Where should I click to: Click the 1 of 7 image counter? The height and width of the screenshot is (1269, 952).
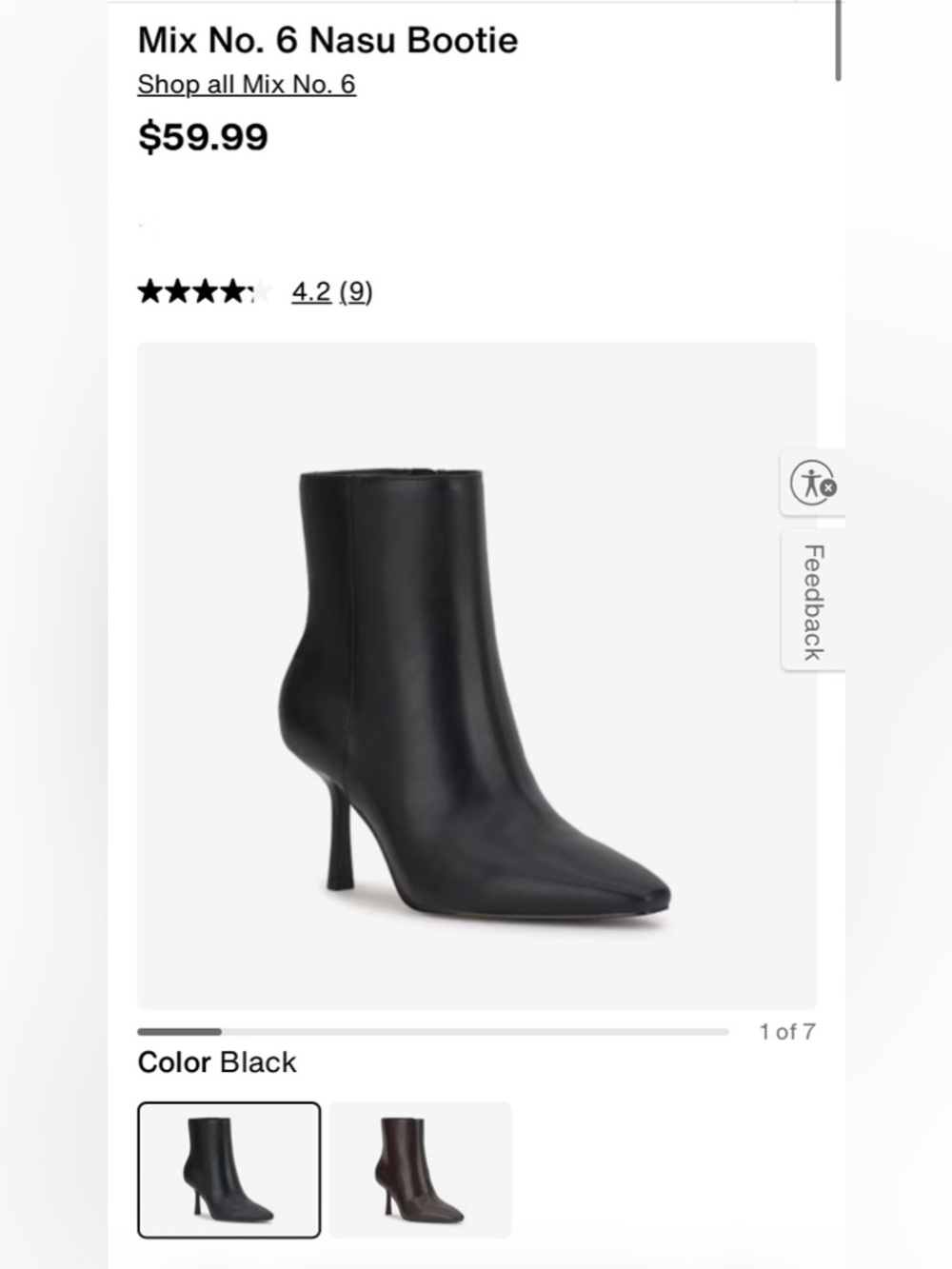pos(787,1030)
